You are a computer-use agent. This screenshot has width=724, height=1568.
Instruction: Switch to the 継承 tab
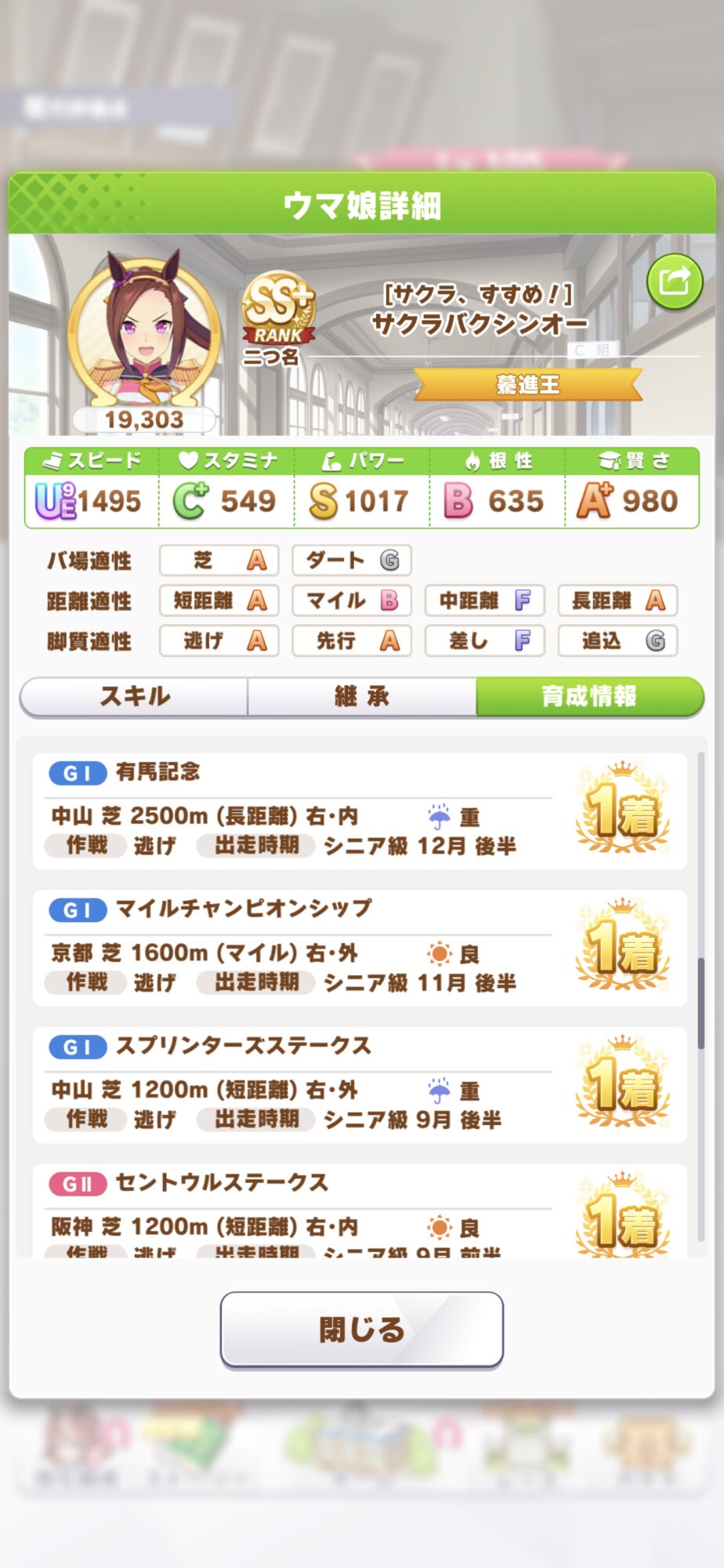coord(362,696)
